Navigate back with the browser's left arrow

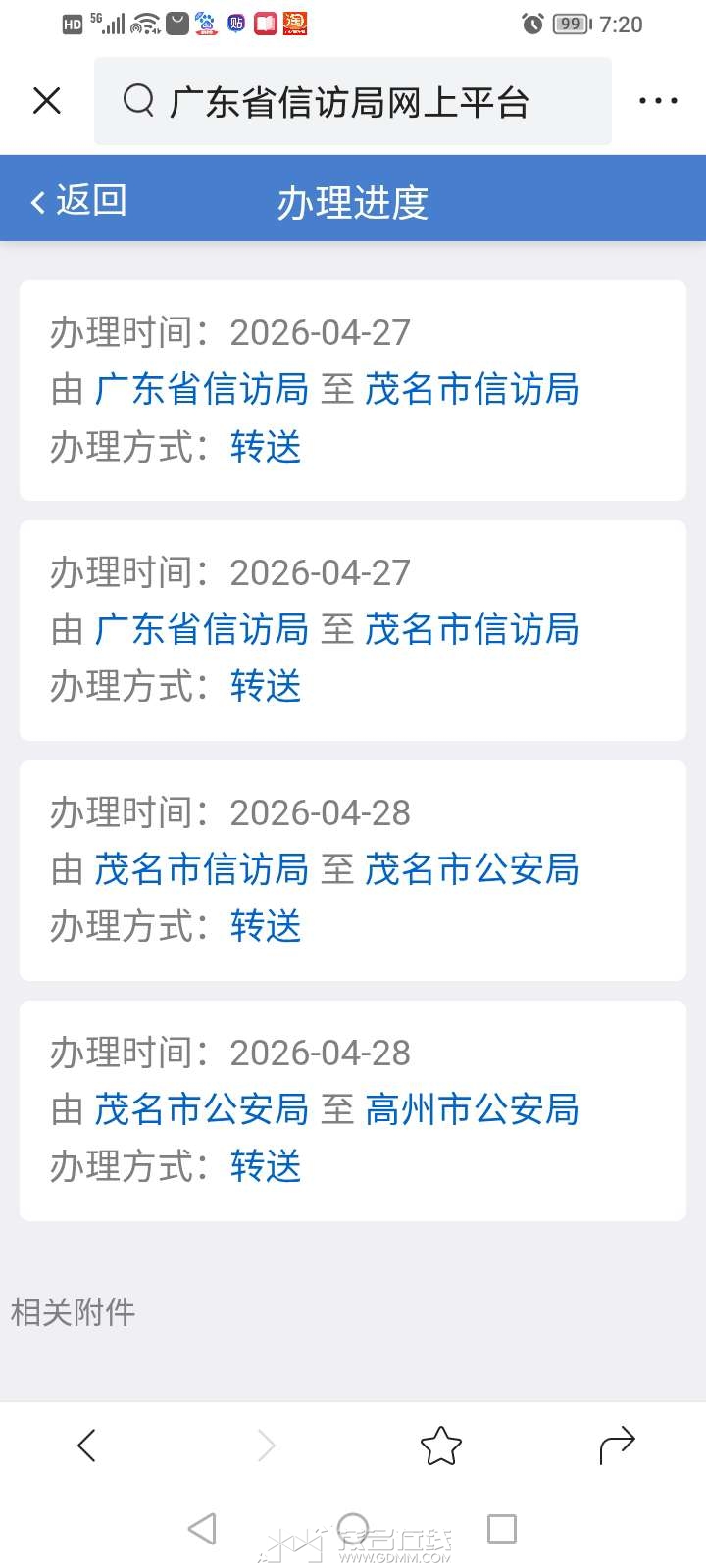[86, 1445]
